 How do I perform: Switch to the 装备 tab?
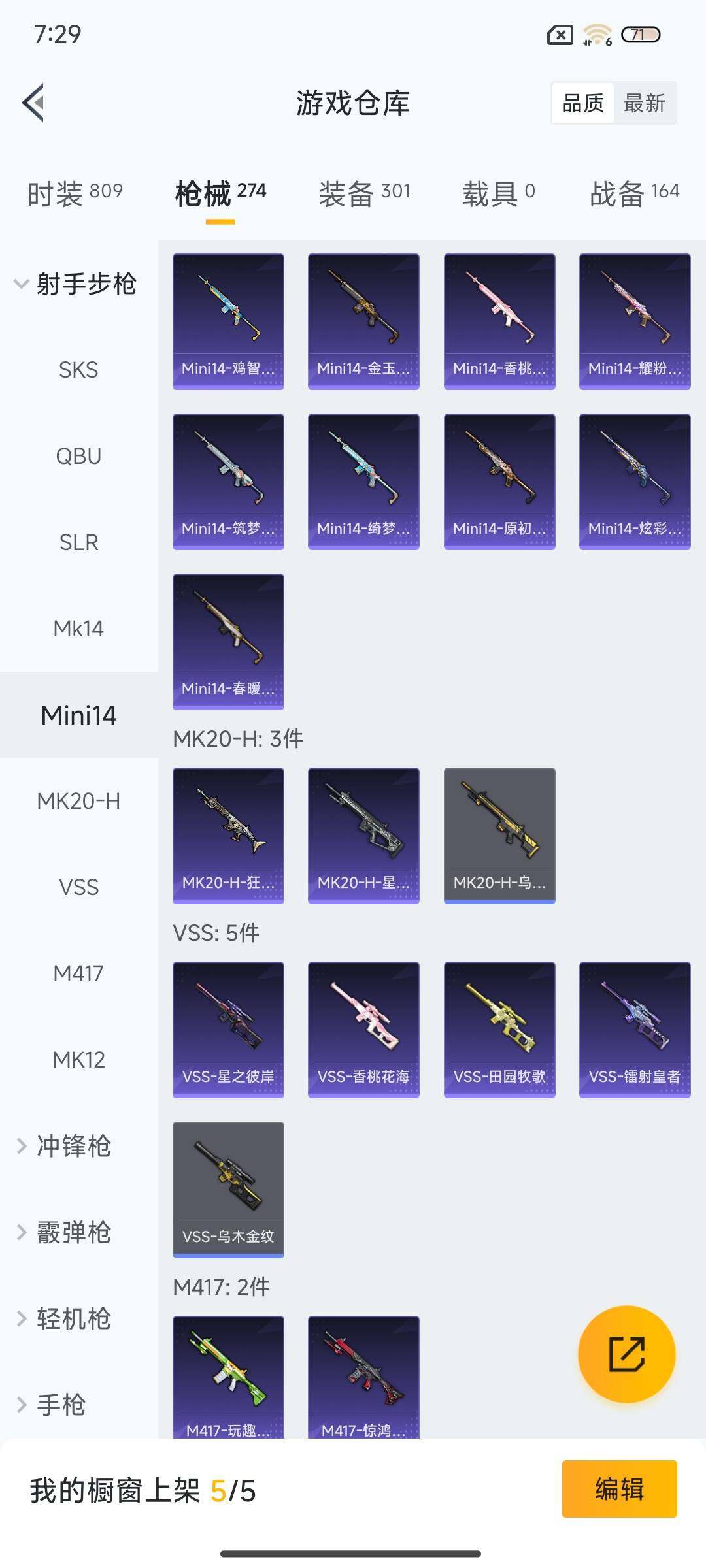pyautogui.click(x=364, y=193)
